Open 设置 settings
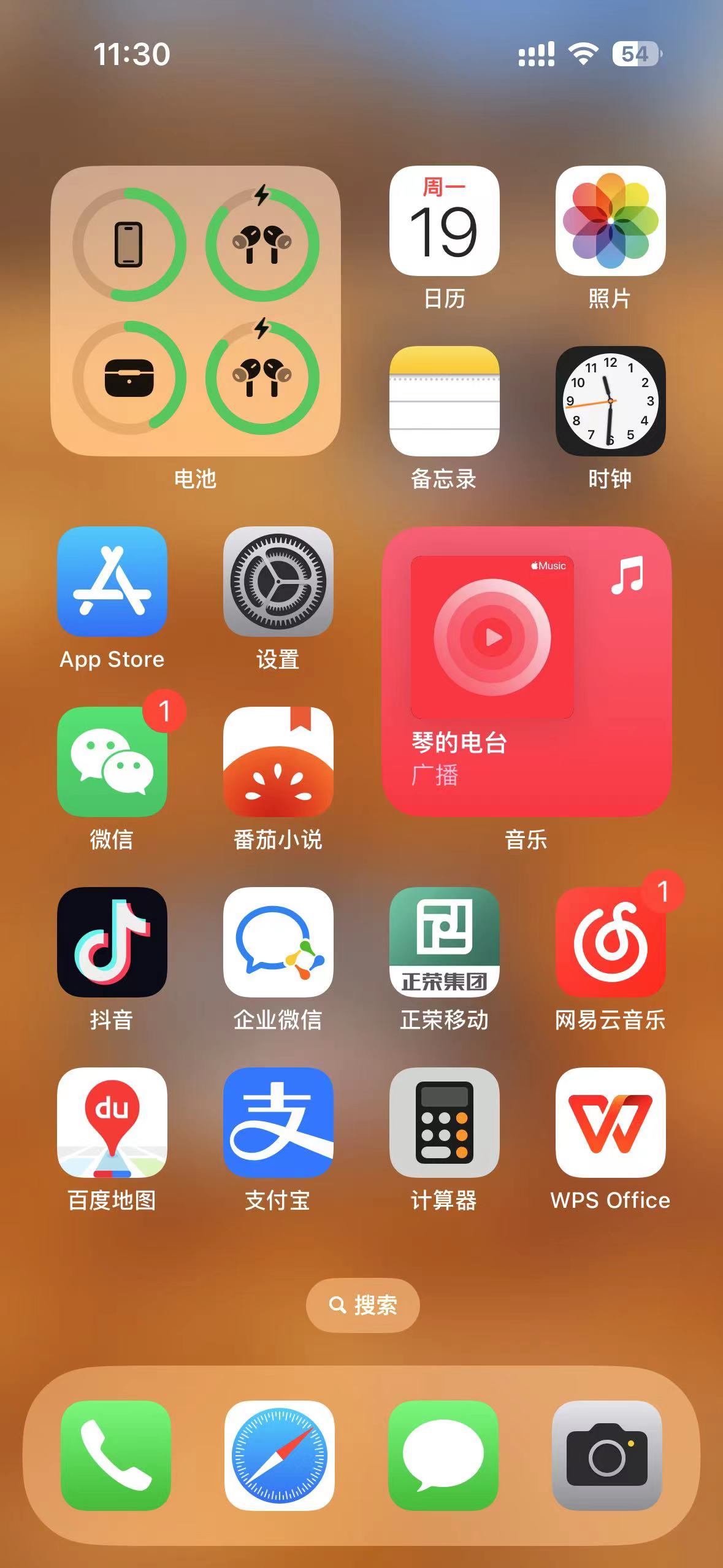The width and height of the screenshot is (723, 1568). coord(278,582)
